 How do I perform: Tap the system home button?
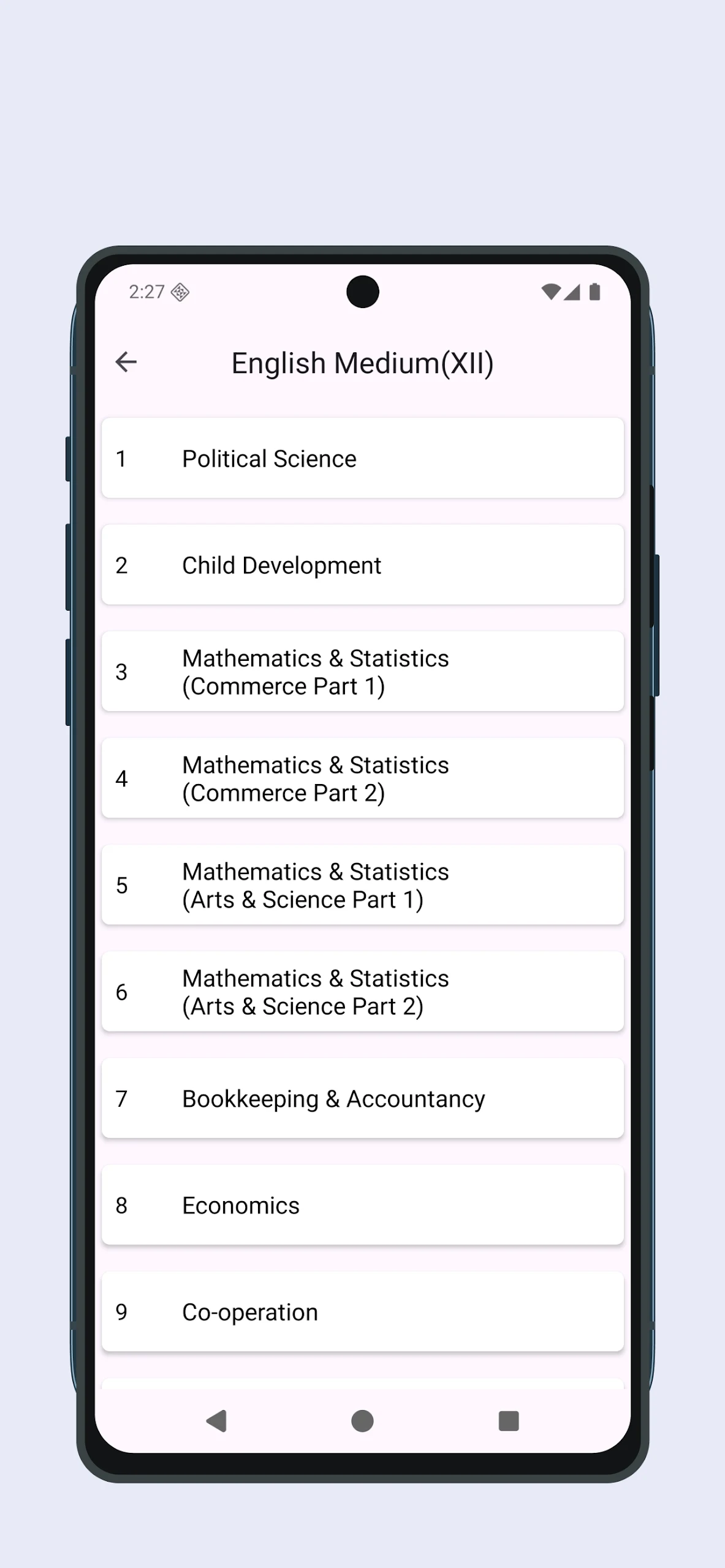(x=362, y=1421)
